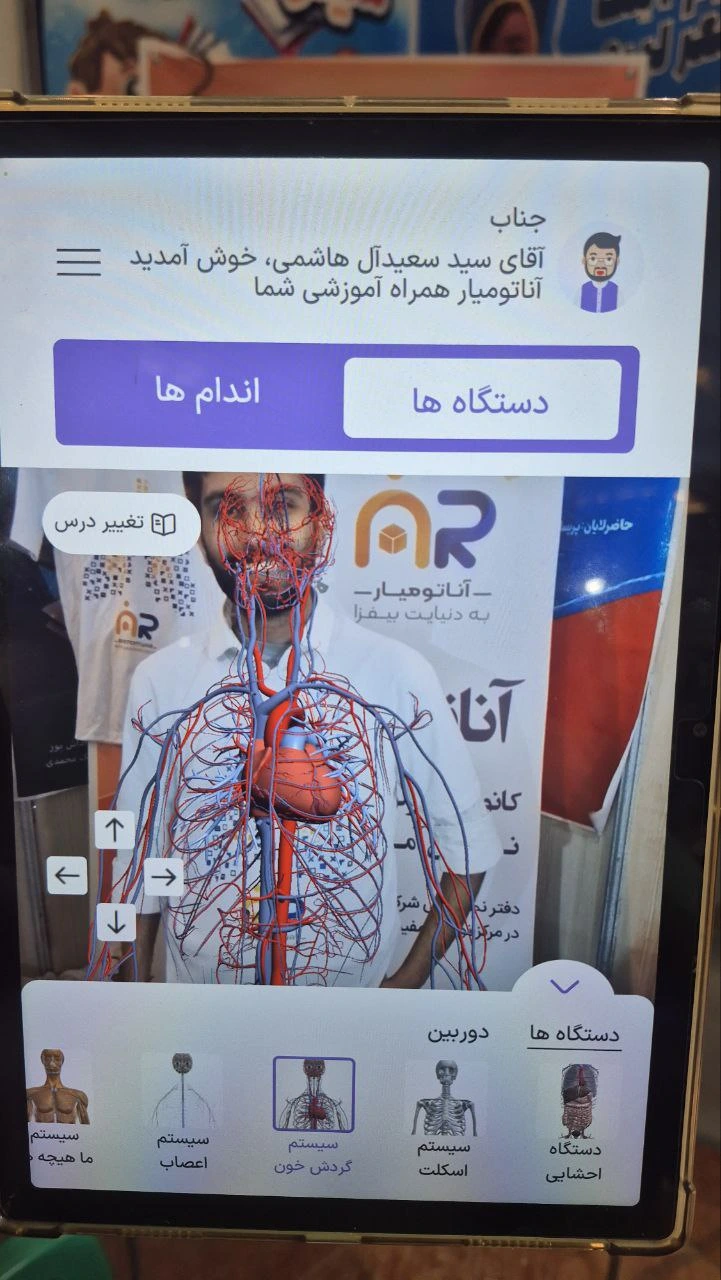This screenshot has width=721, height=1280.
Task: Select دستگاه احشایی system
Action: pyautogui.click(x=575, y=1120)
